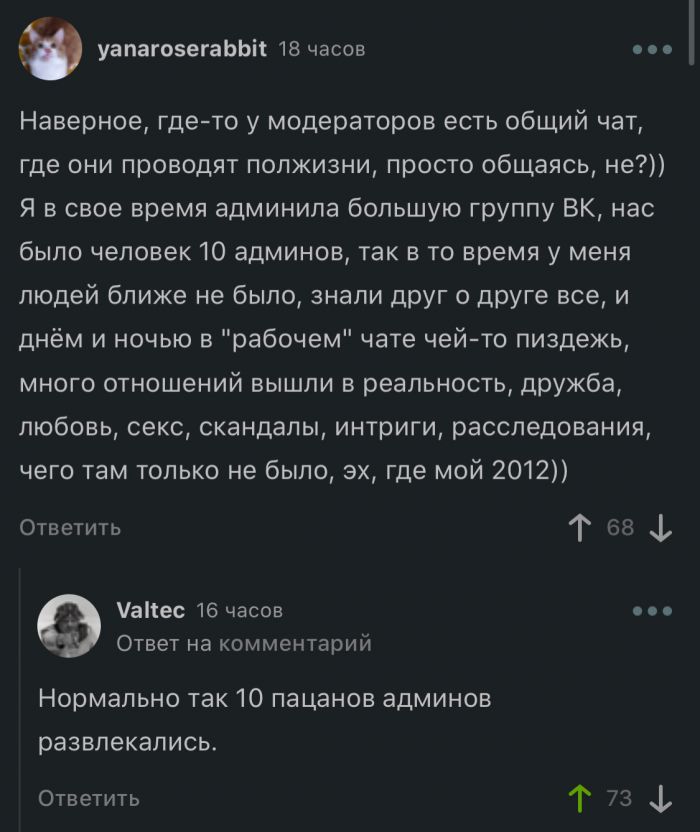Image resolution: width=700 pixels, height=832 pixels.
Task: Downvote Valtec's comment
Action: tap(660, 798)
